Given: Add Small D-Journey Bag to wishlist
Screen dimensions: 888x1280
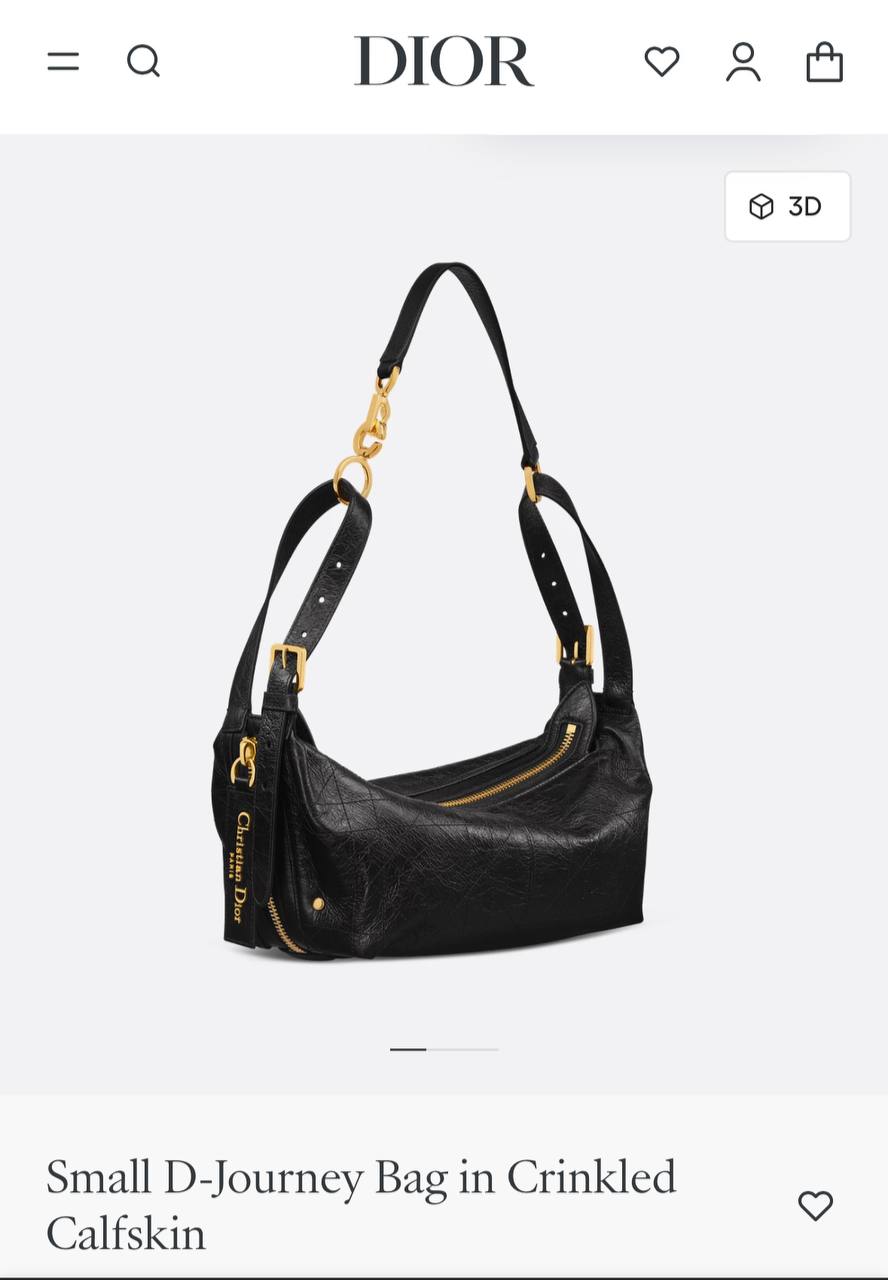Looking at the screenshot, I should click(x=815, y=1206).
